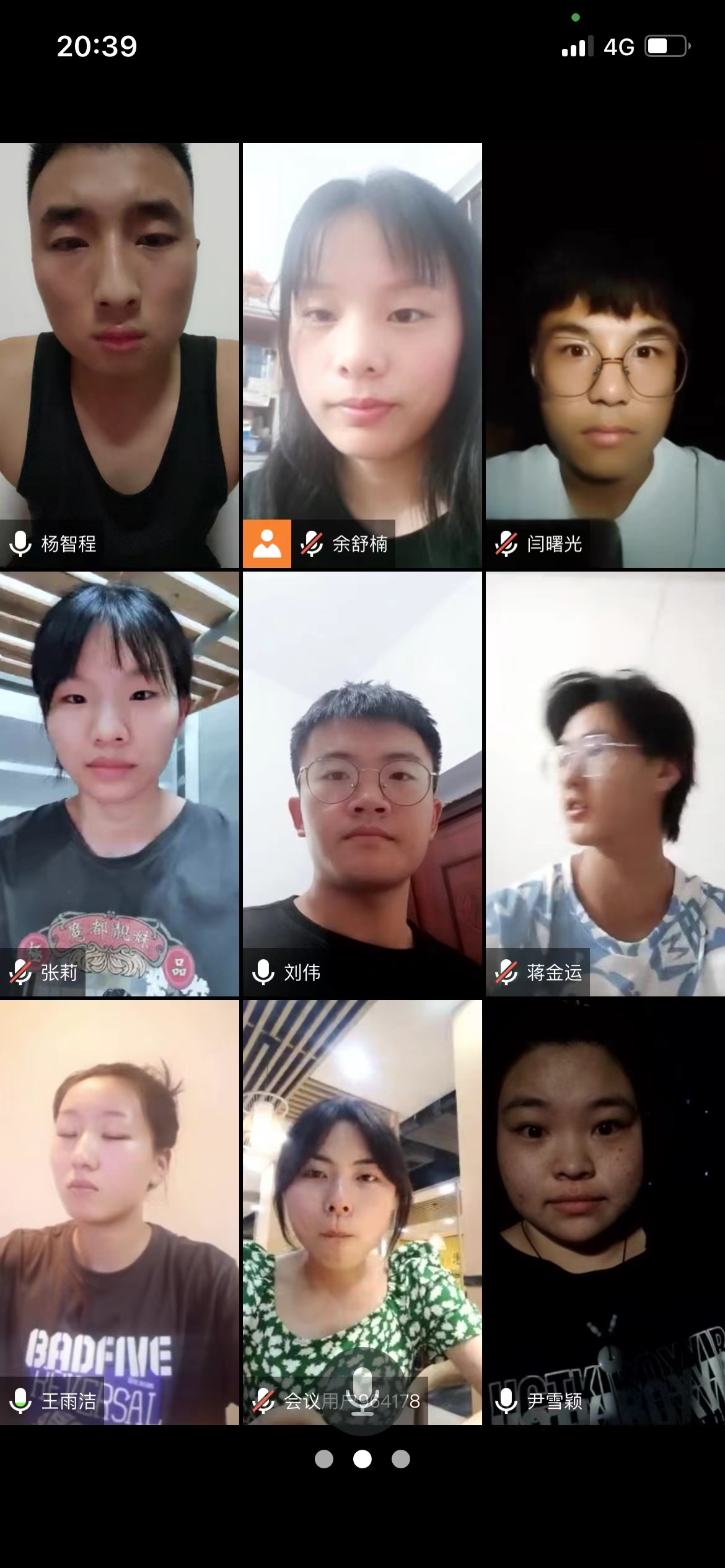Tap 蒋金运's video tile
This screenshot has width=725, height=1568.
tap(605, 783)
